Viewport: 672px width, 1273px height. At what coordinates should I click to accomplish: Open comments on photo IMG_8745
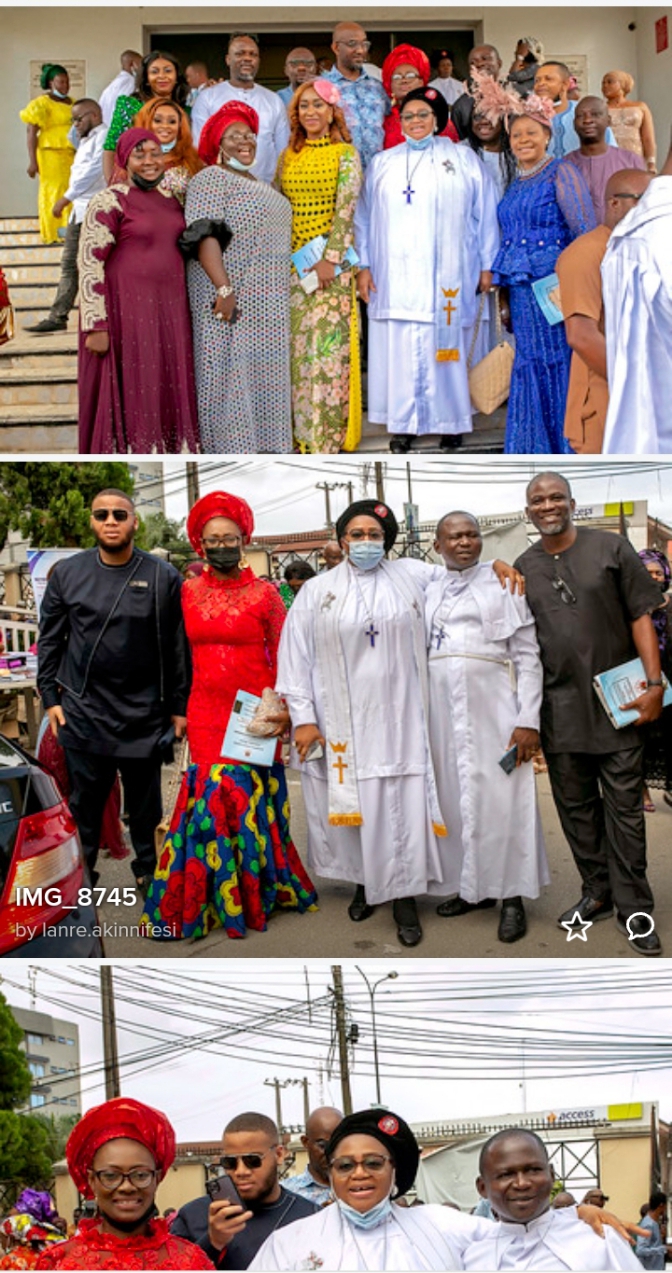[640, 926]
